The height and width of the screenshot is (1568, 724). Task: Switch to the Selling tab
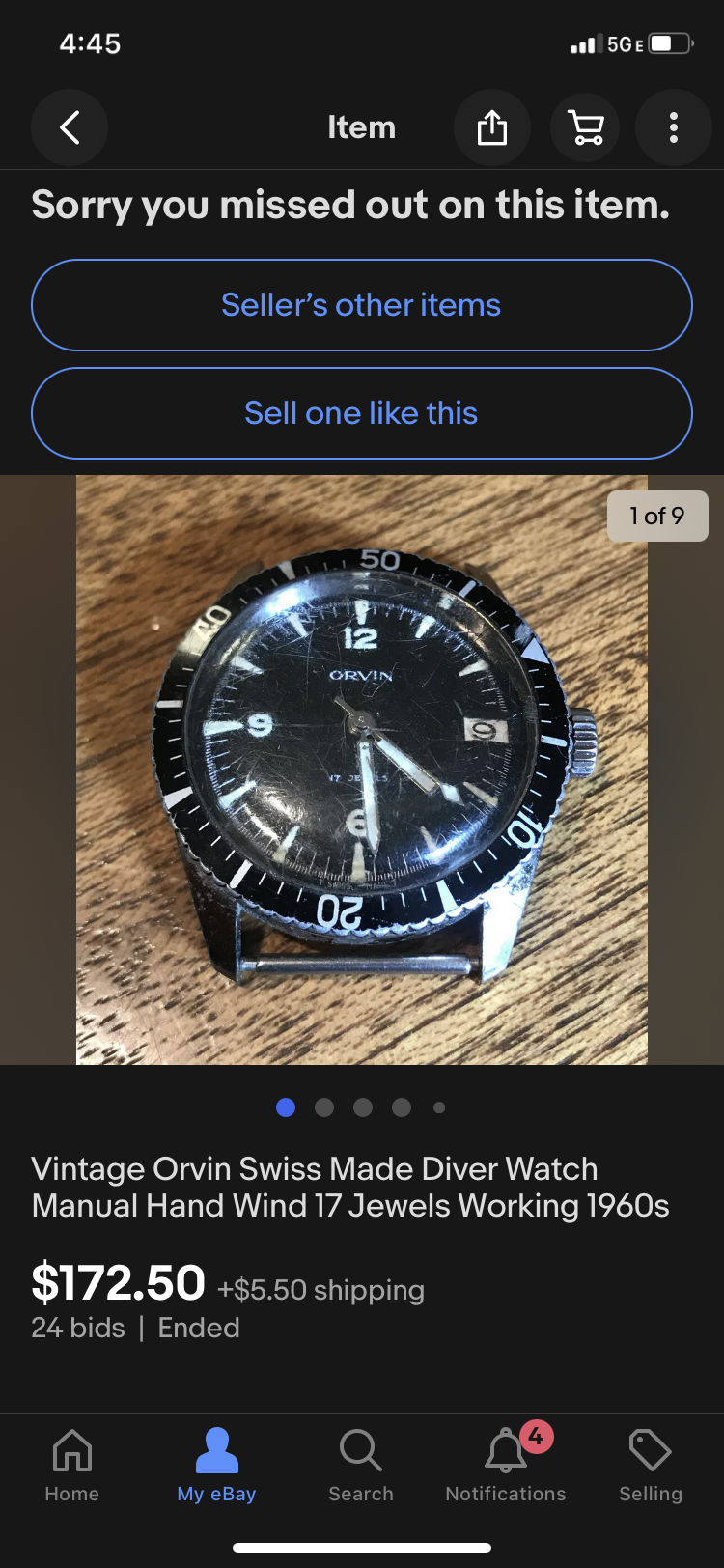651,1465
